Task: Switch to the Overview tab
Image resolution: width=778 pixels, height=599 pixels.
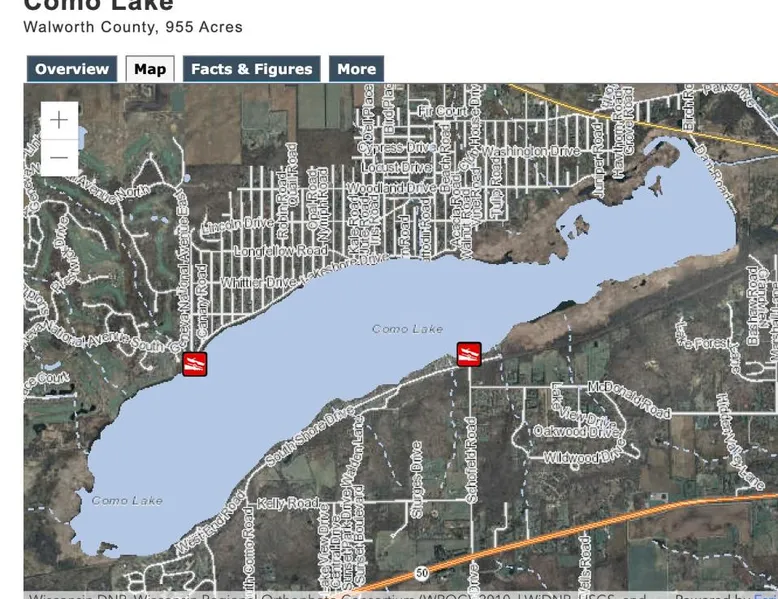Action: (x=71, y=69)
